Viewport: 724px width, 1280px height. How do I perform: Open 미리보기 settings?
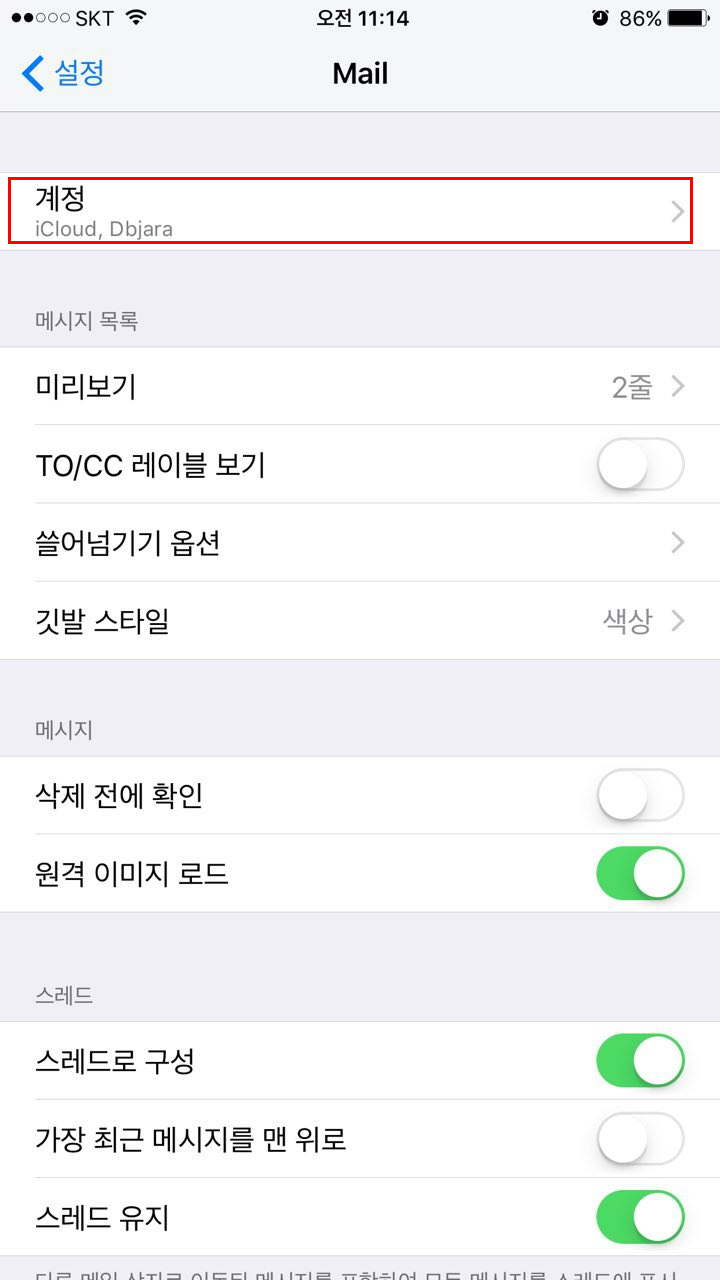pos(362,387)
